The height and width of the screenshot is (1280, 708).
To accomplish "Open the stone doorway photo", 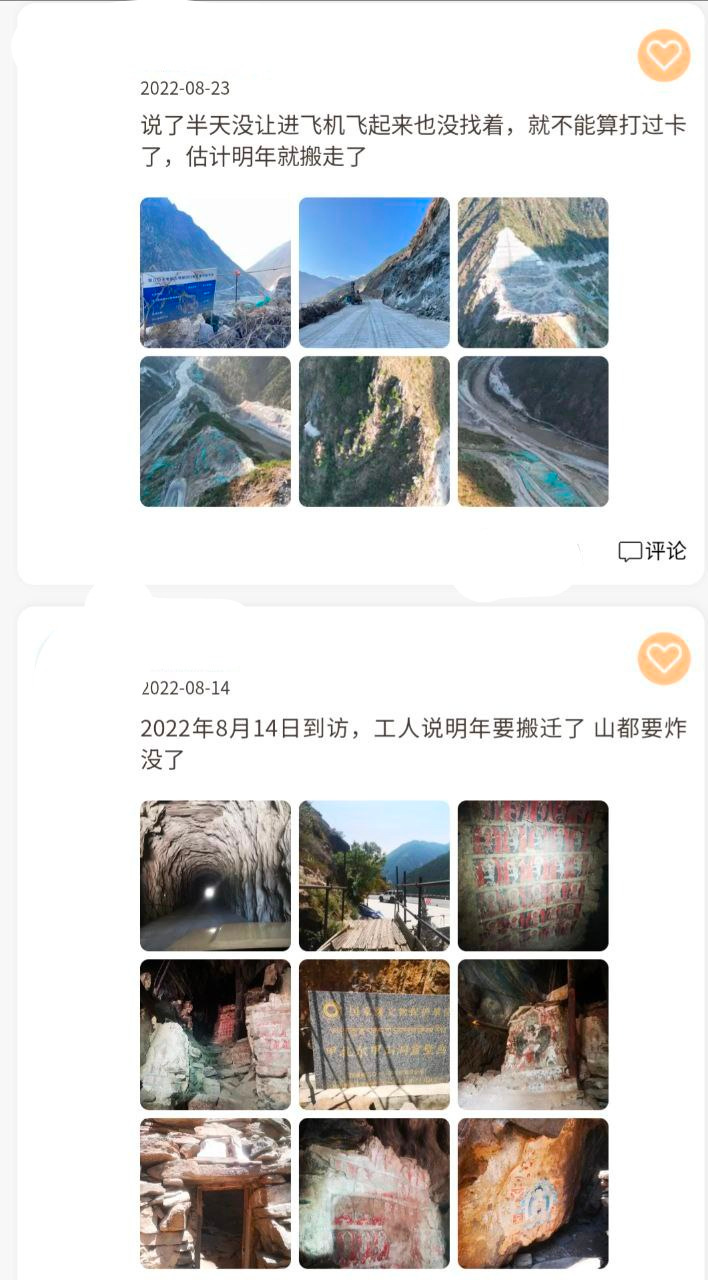I will (215, 1193).
